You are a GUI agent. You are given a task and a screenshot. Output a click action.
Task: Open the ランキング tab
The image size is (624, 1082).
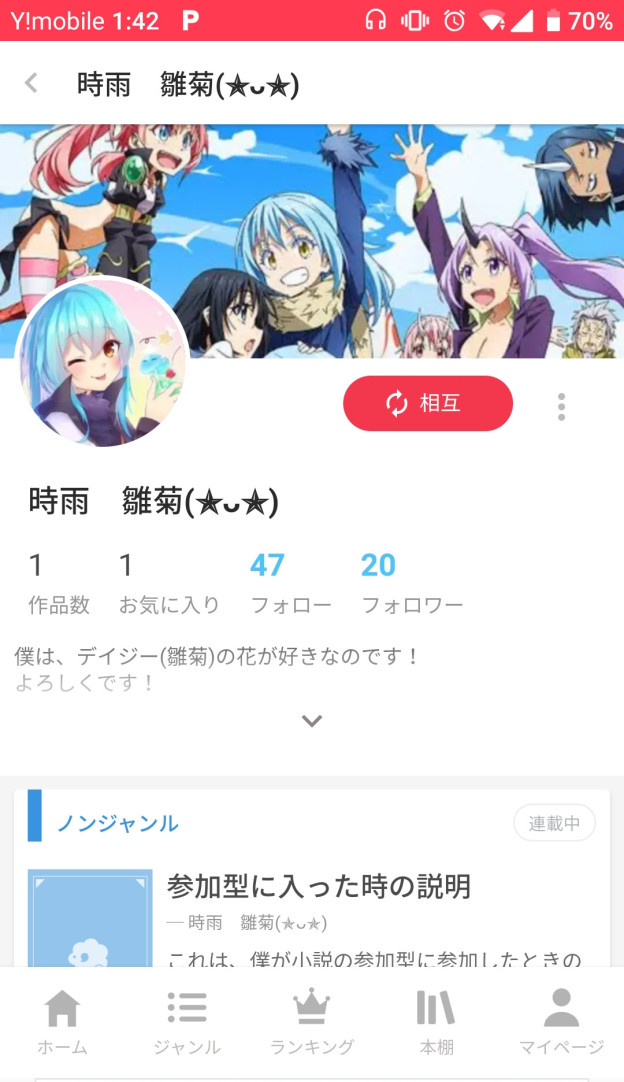click(311, 1022)
